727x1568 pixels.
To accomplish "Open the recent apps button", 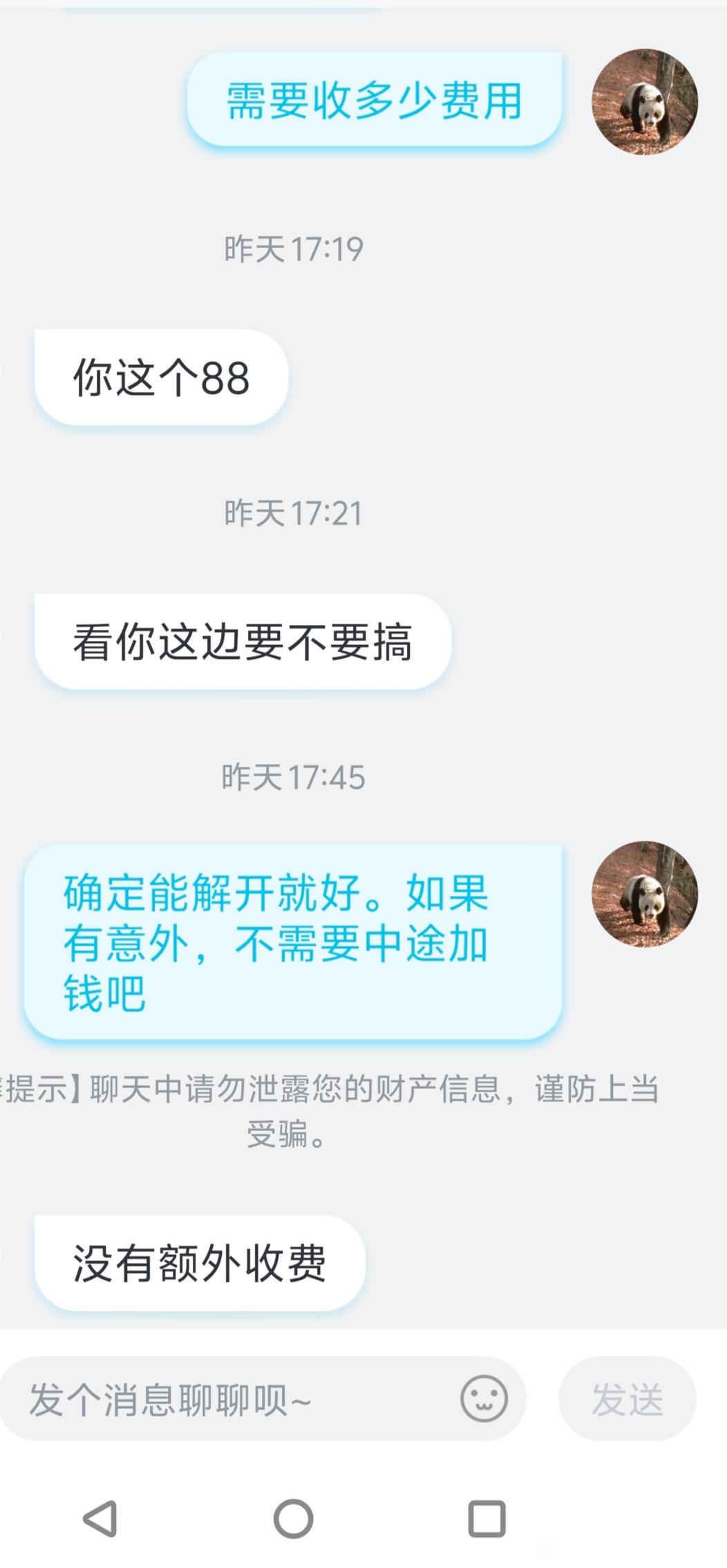I will [x=487, y=1519].
